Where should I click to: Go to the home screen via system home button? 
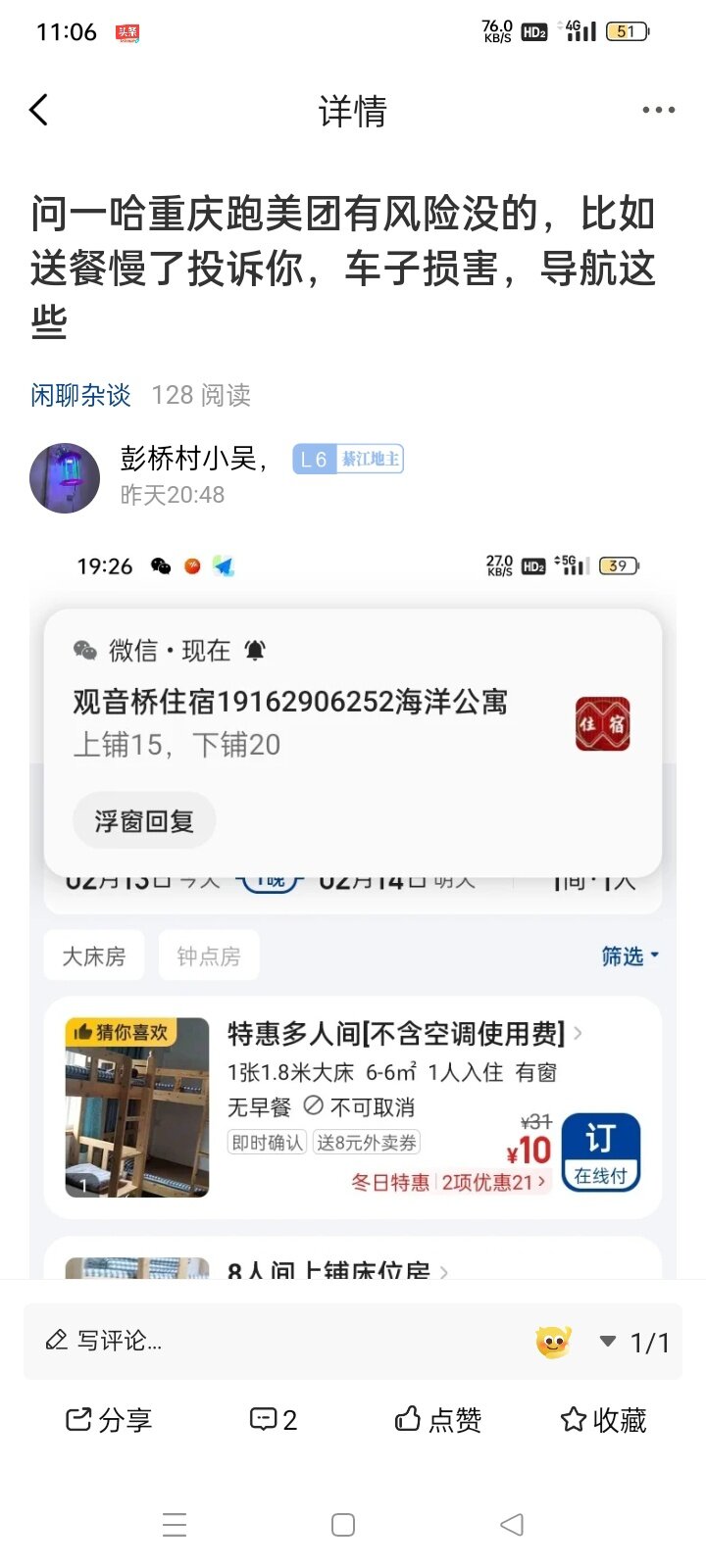[x=343, y=1525]
